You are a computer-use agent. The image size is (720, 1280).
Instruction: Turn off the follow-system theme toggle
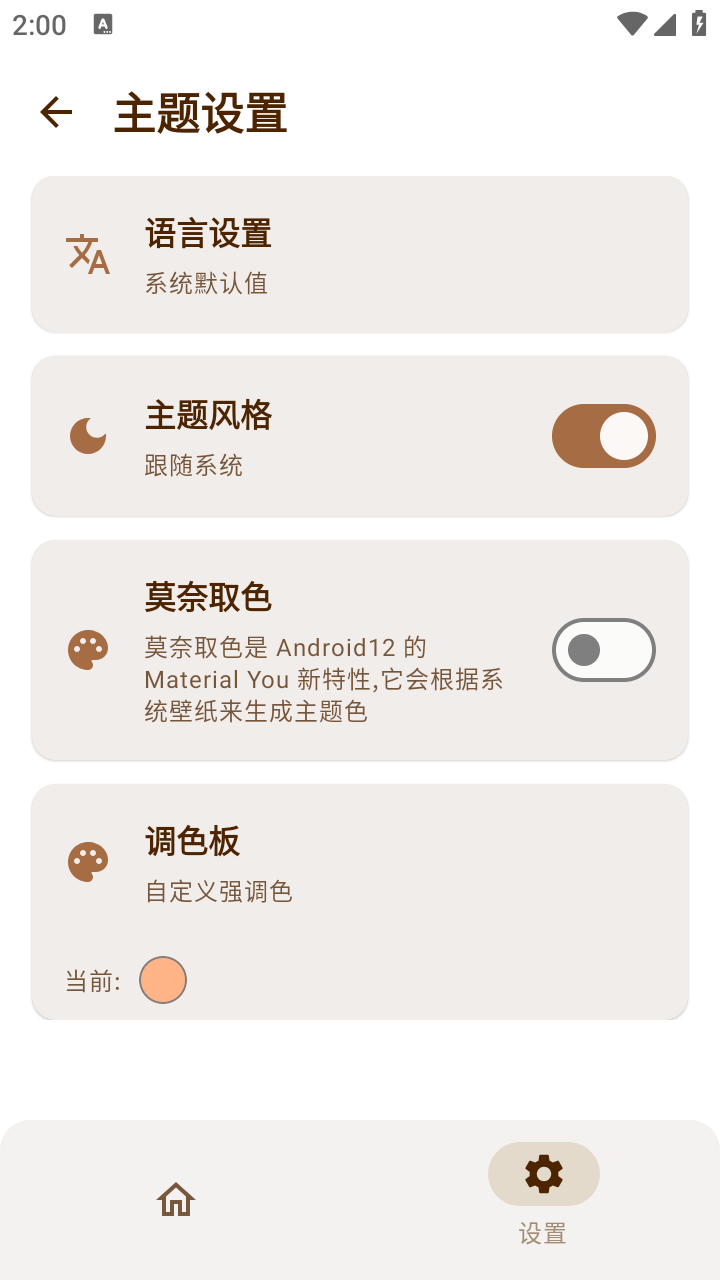pos(603,435)
